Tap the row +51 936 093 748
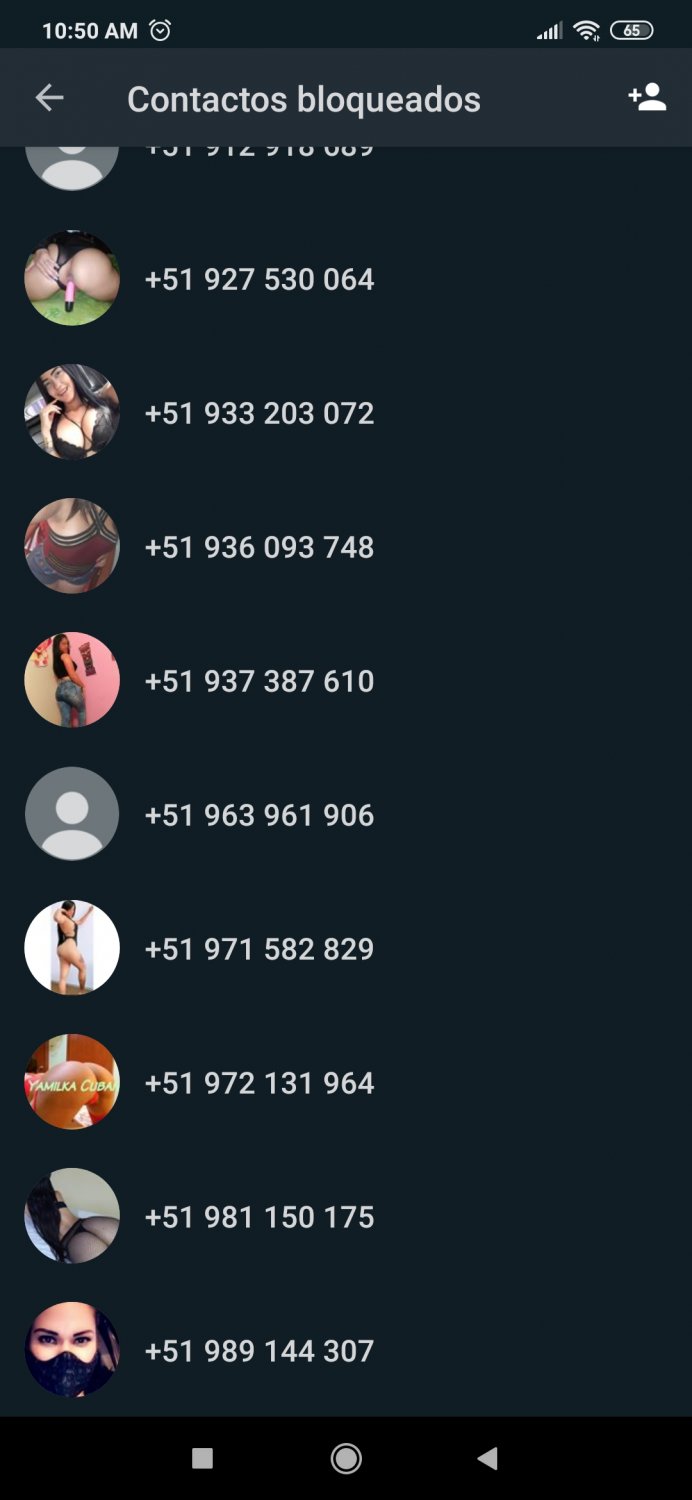The image size is (692, 1500). pos(346,547)
